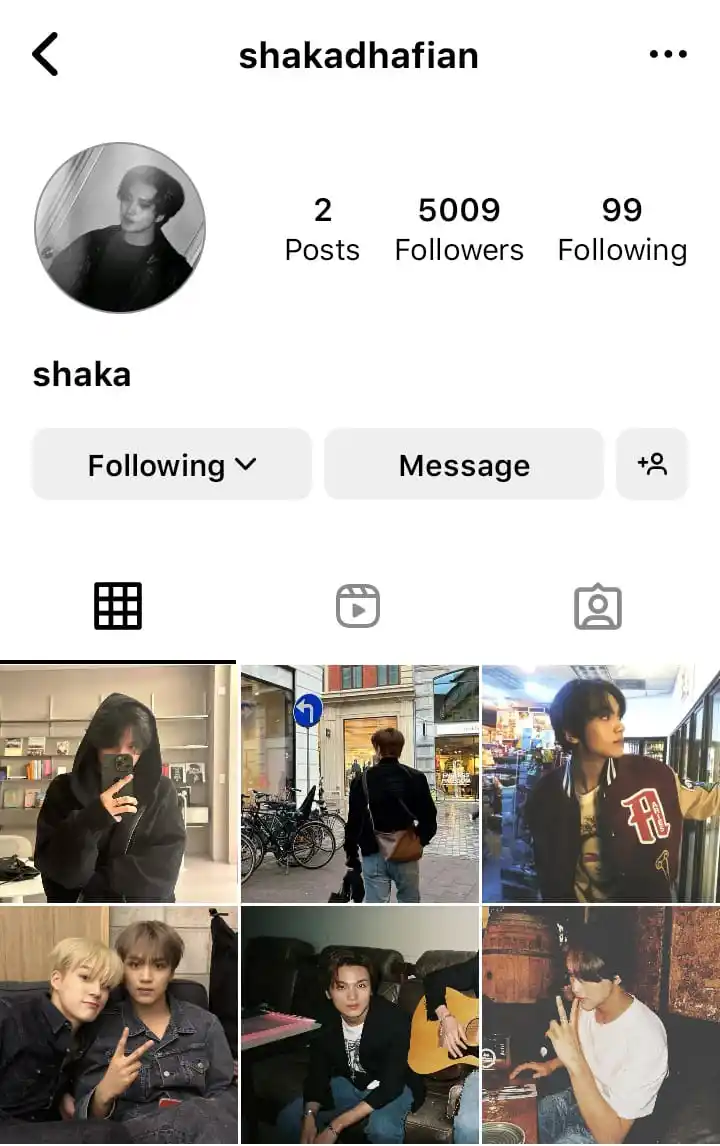Viewport: 720px width, 1146px height.
Task: Message shakadhafian
Action: pyautogui.click(x=464, y=465)
